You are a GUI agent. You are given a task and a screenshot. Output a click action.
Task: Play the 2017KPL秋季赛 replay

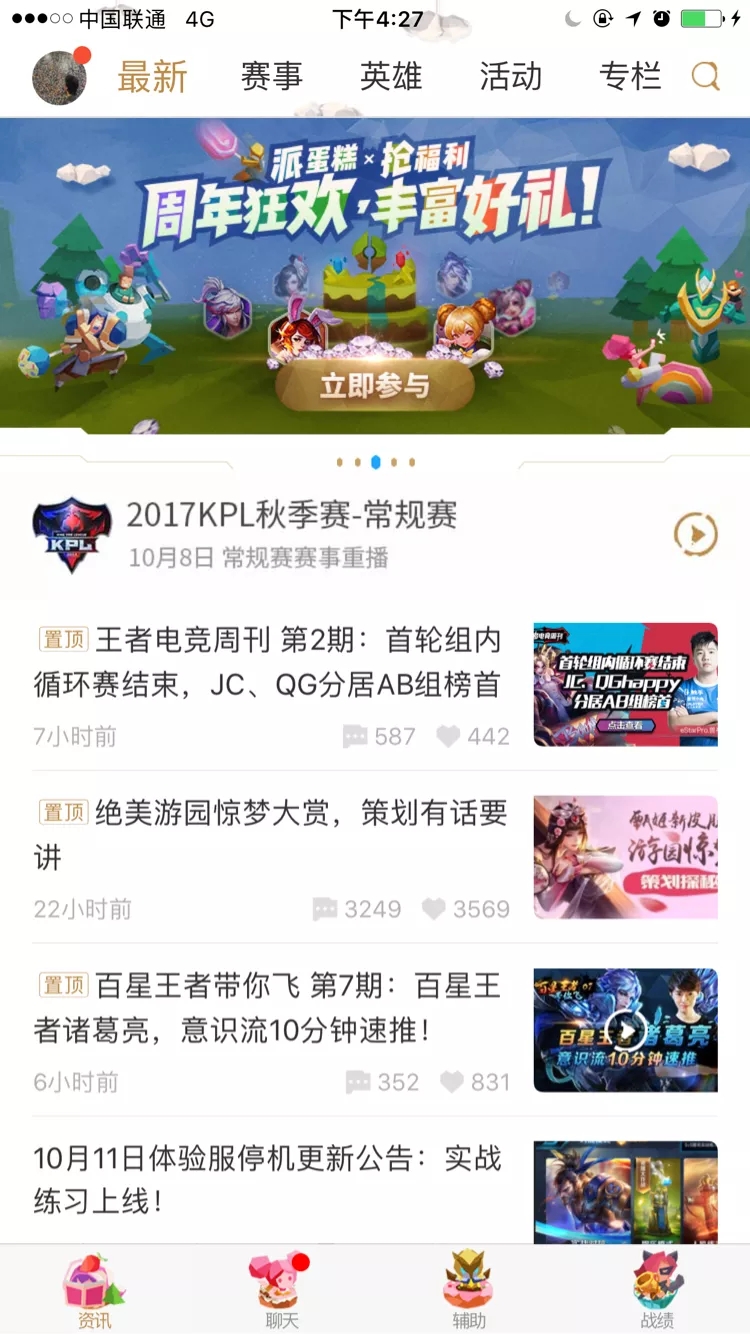(695, 534)
